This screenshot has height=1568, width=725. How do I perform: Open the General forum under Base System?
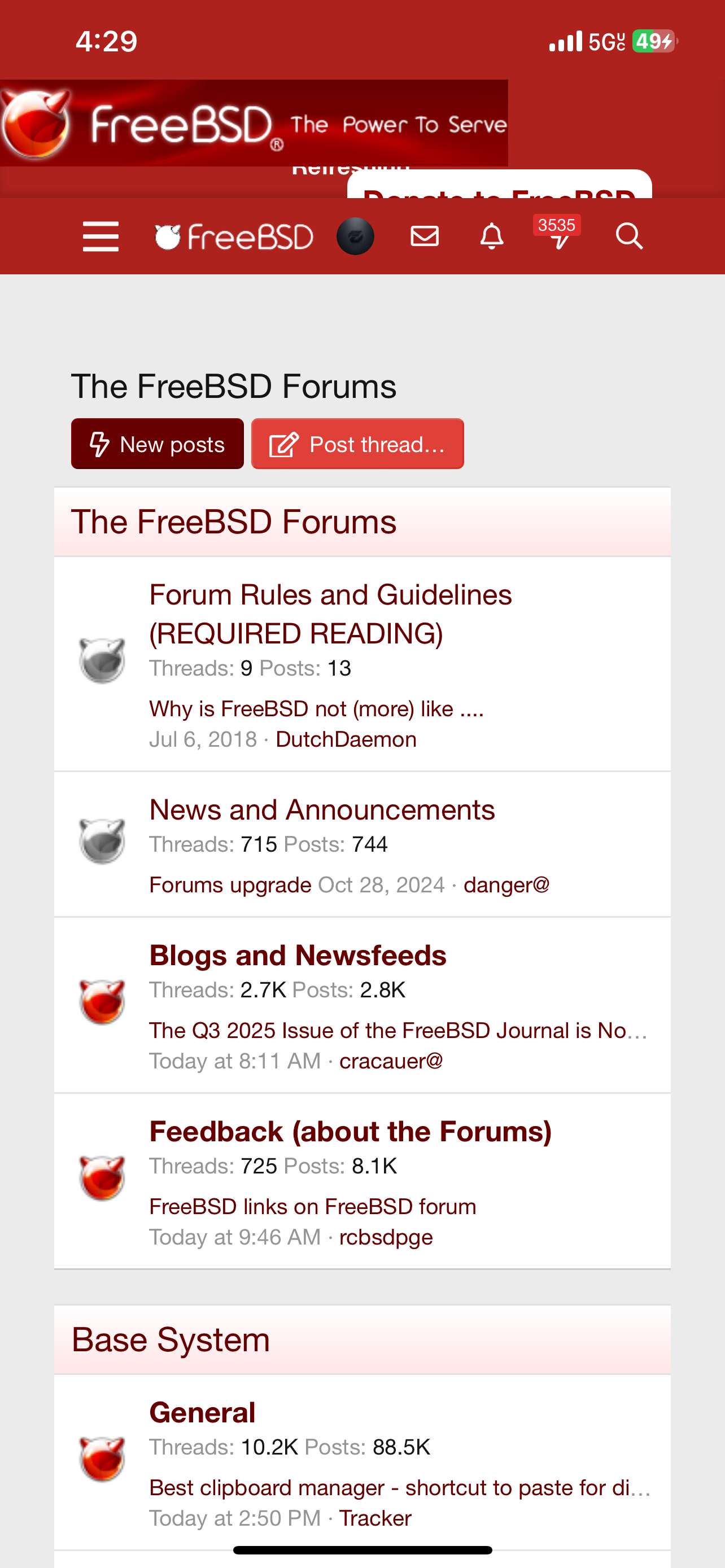tap(202, 1412)
